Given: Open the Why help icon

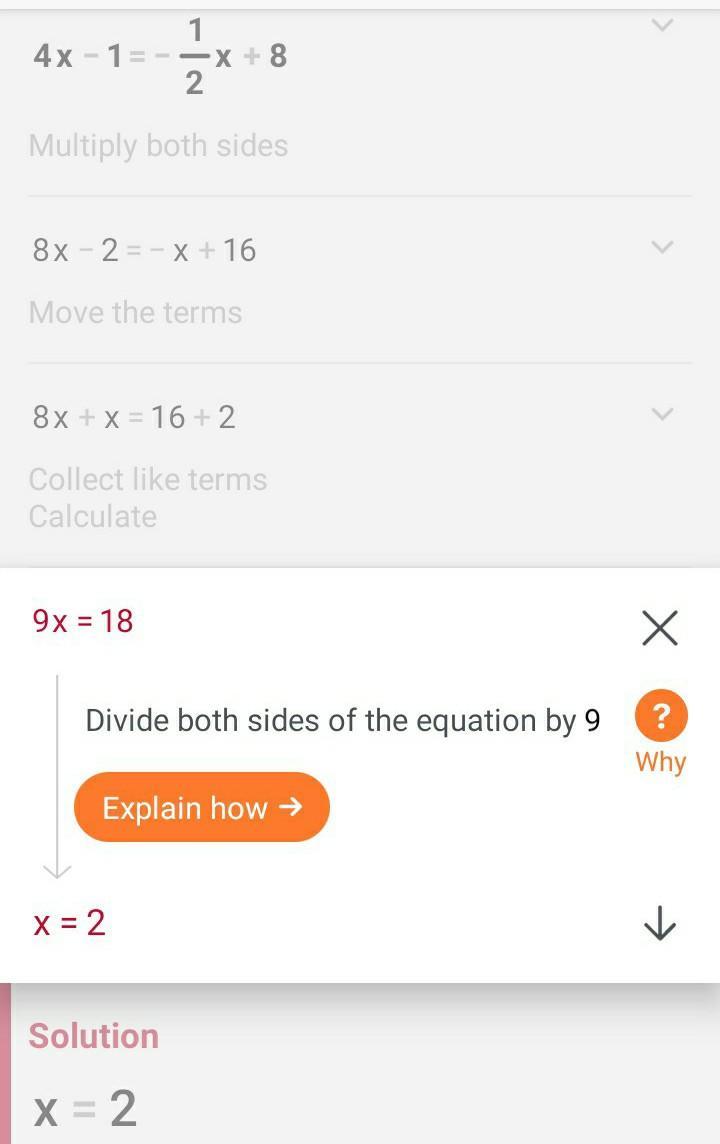Looking at the screenshot, I should pyautogui.click(x=661, y=717).
